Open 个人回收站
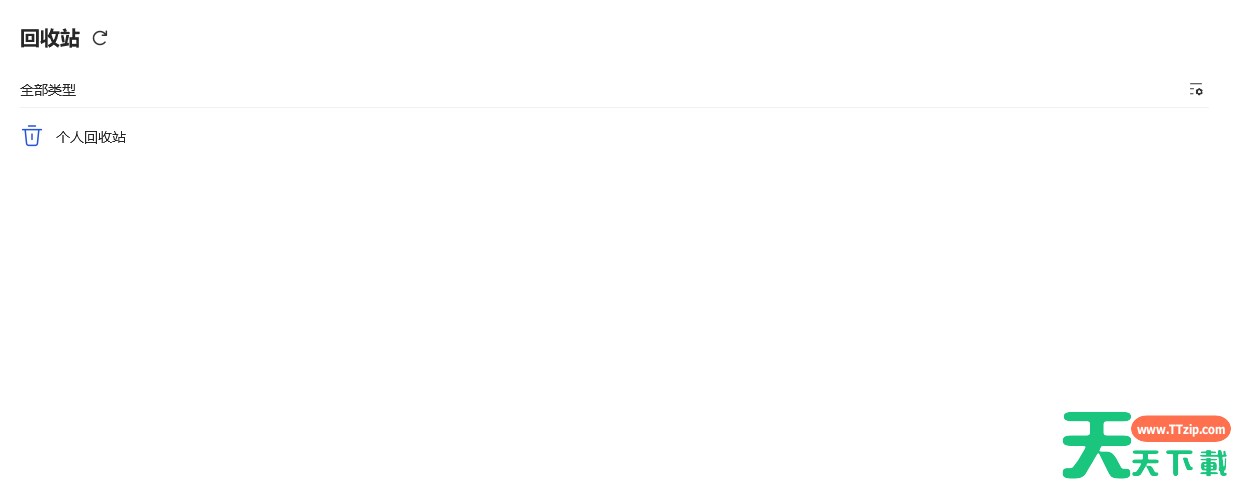The height and width of the screenshot is (485, 1235). click(90, 137)
